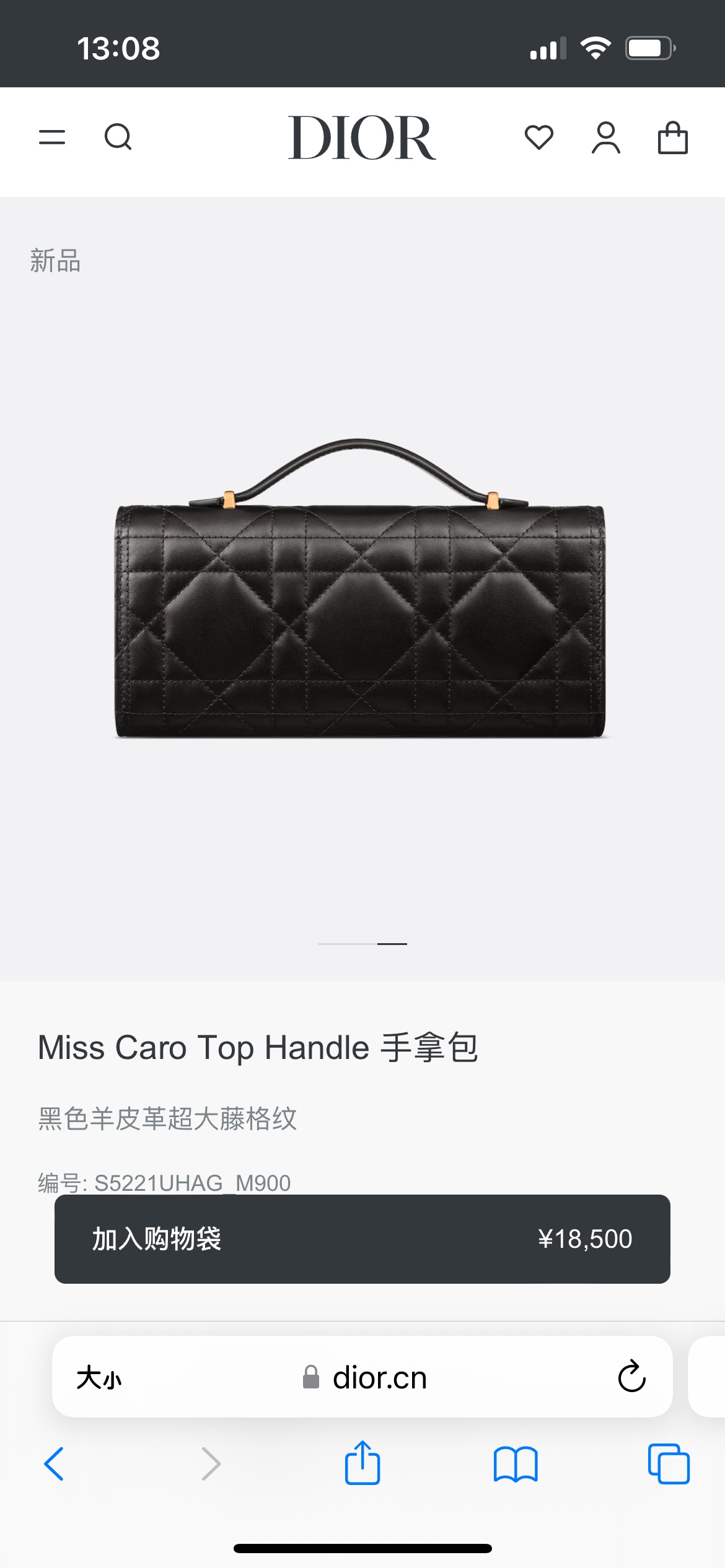The width and height of the screenshot is (725, 1568).
Task: Tap the DIOR logo to go home
Action: coord(362,137)
